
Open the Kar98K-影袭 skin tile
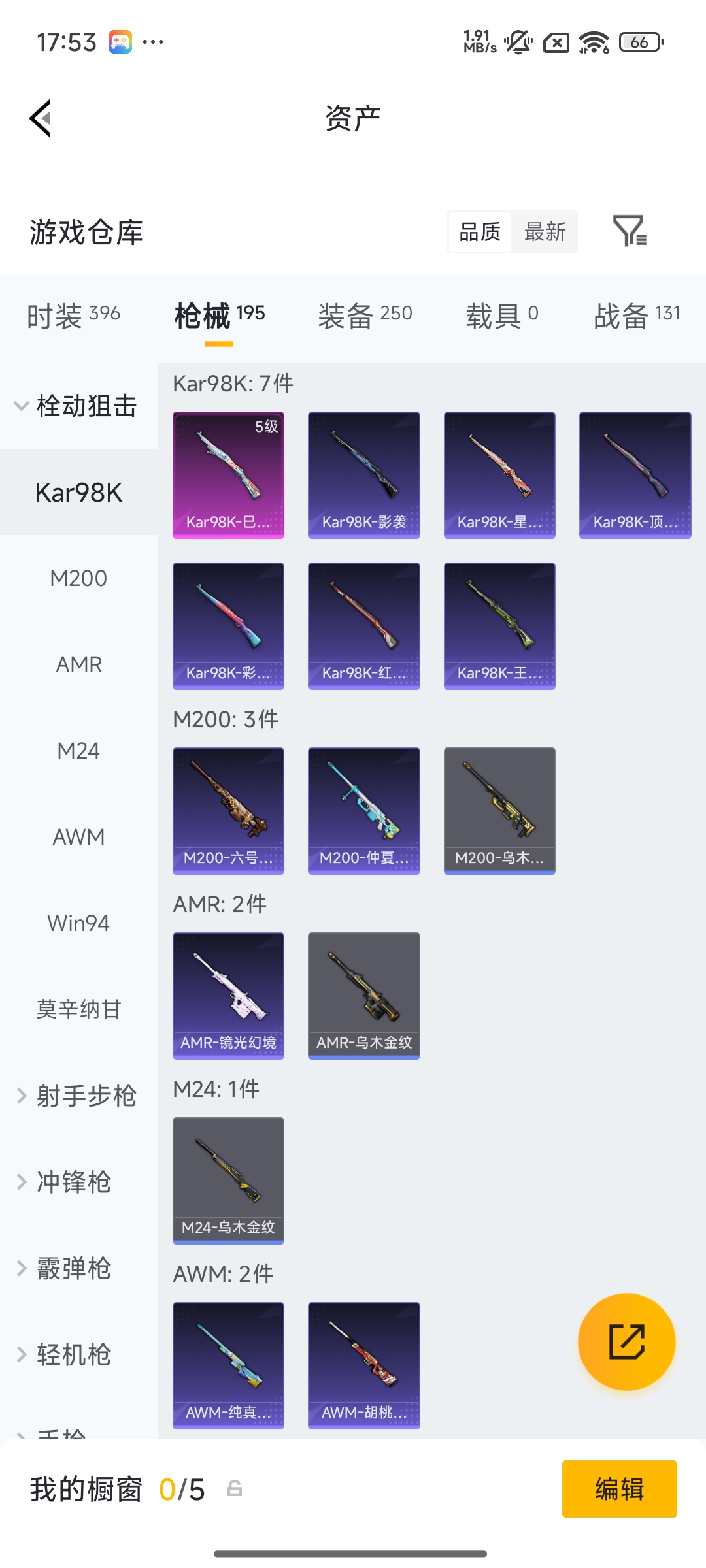(x=364, y=475)
